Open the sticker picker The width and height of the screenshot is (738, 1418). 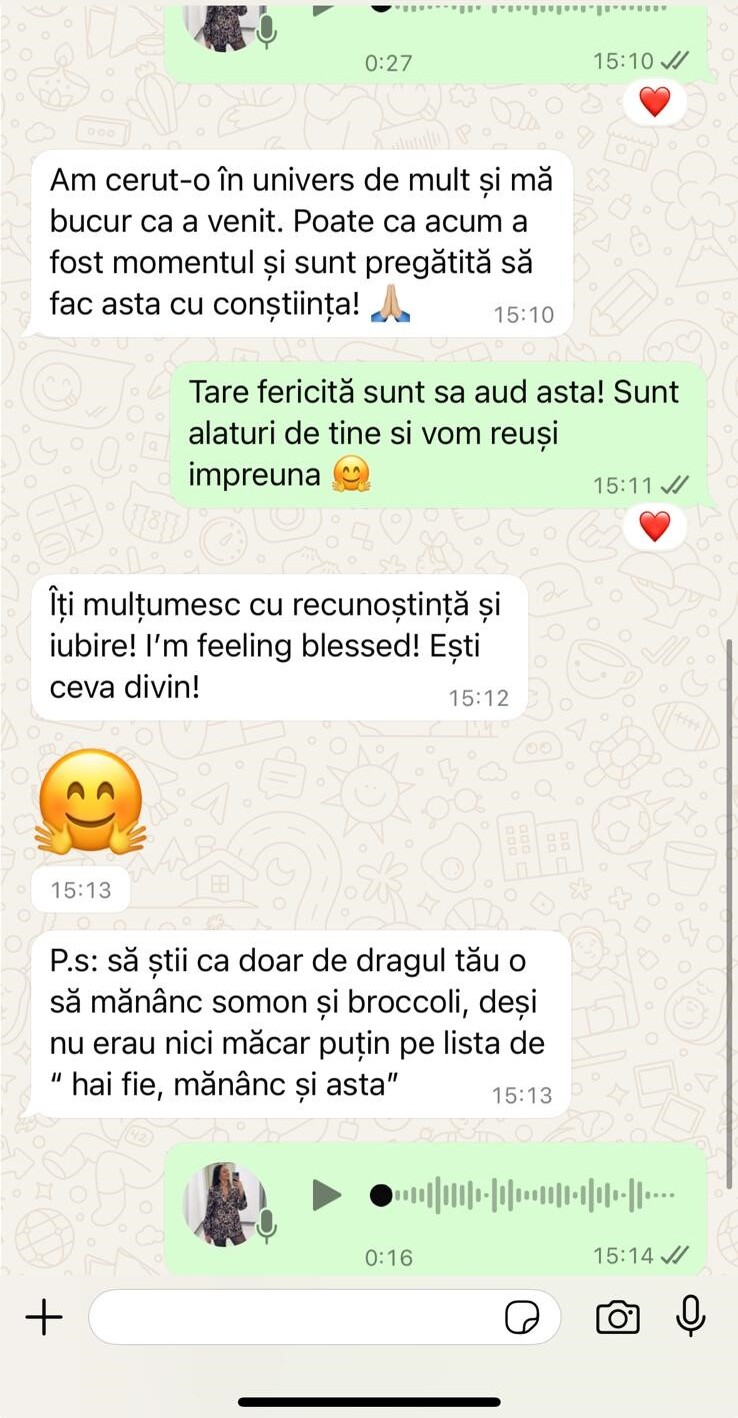522,1318
